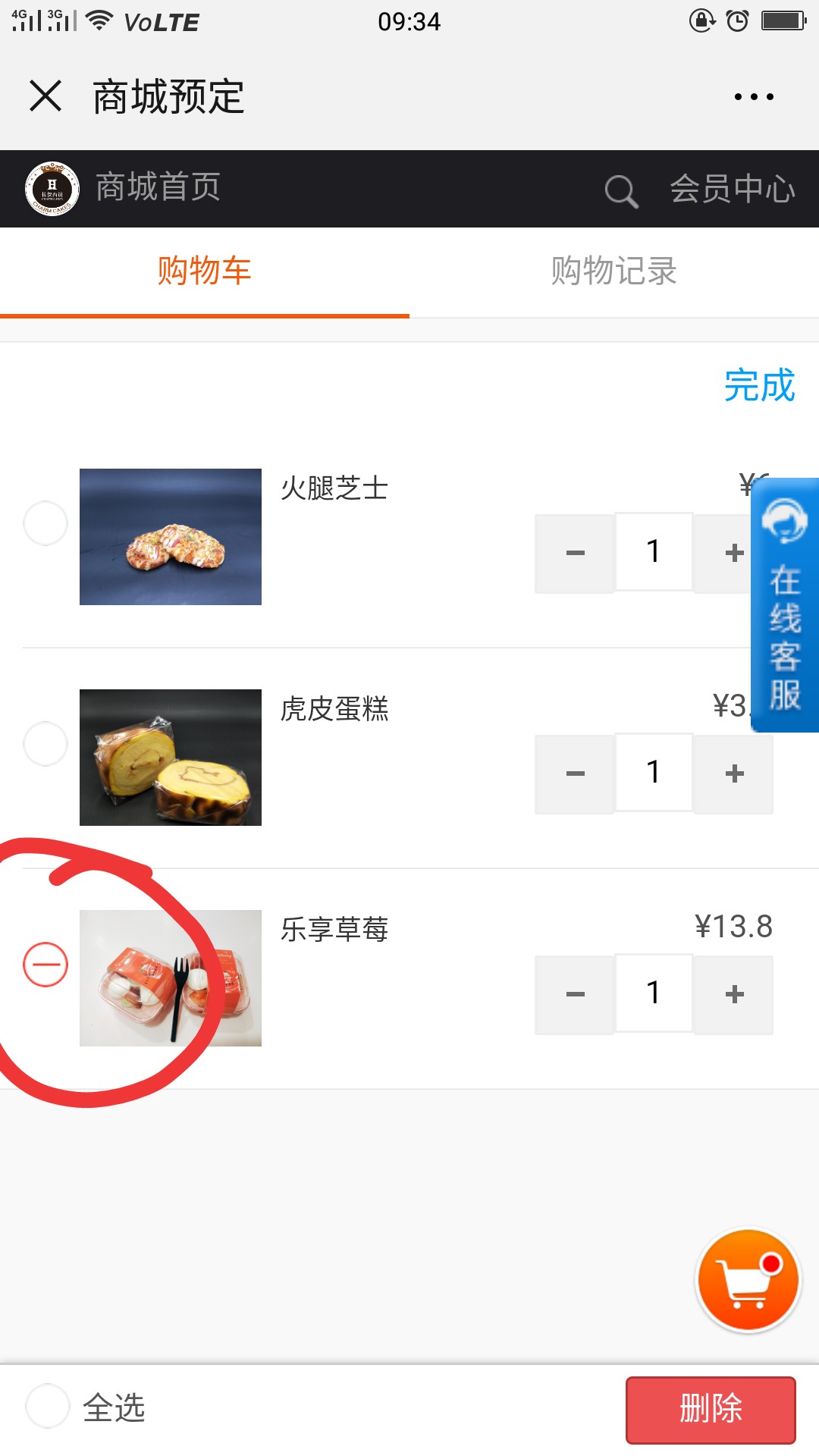819x1456 pixels.
Task: Tap the red 删除 button
Action: (711, 1410)
